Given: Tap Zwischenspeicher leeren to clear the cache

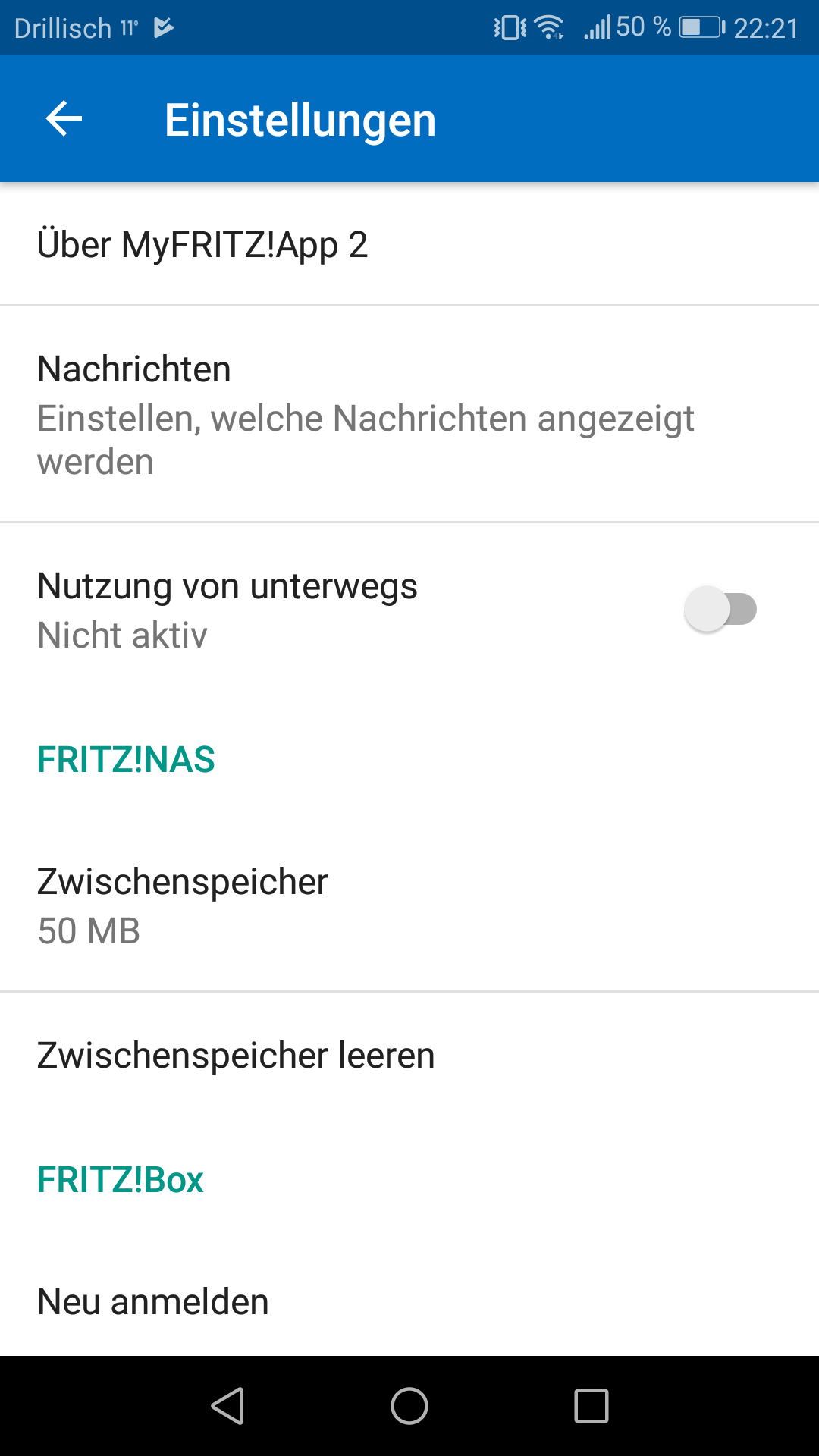Looking at the screenshot, I should (x=235, y=1054).
